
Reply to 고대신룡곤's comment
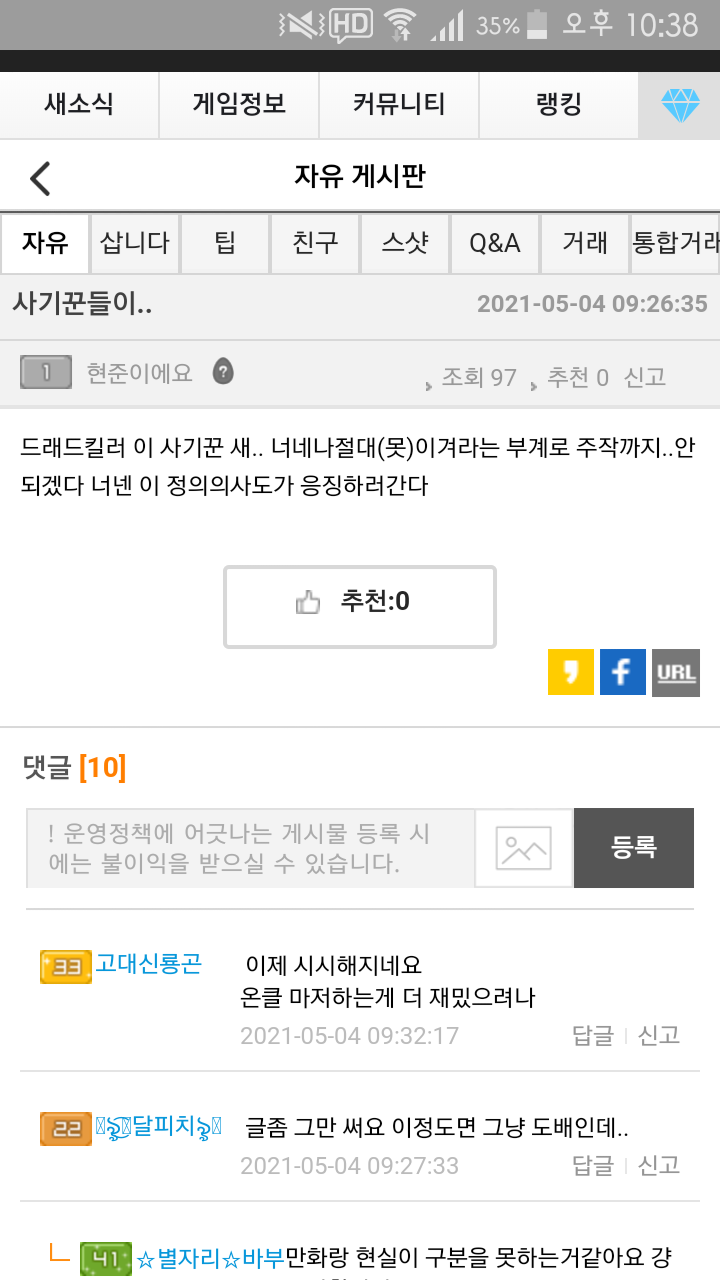click(x=592, y=1035)
